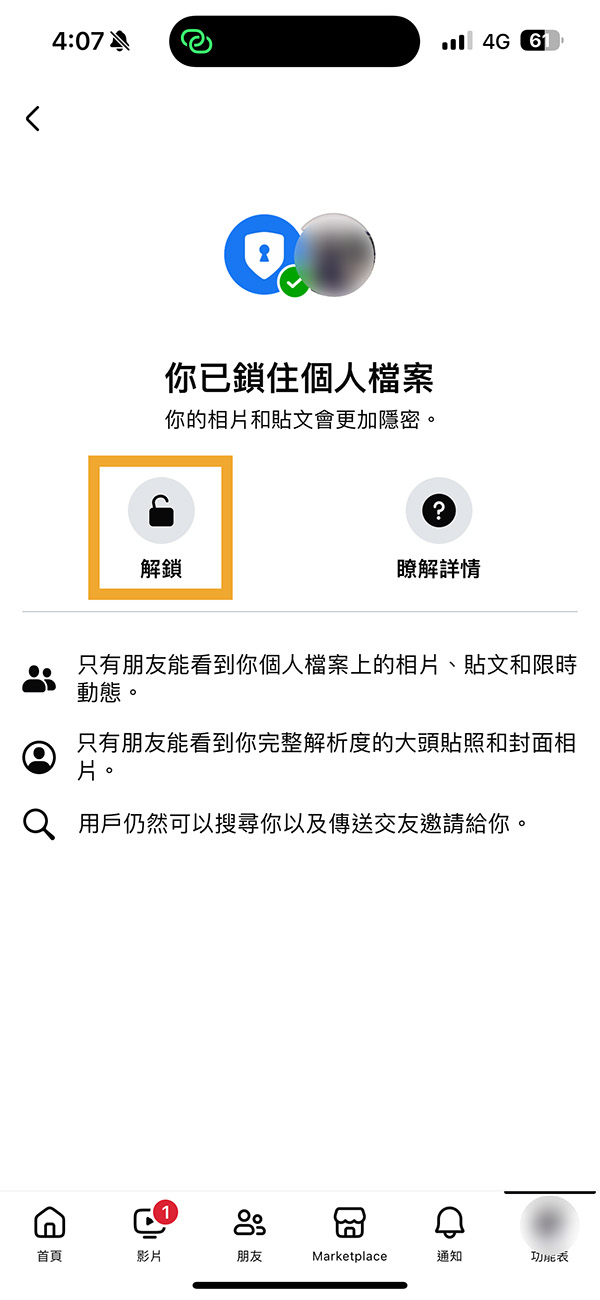
Task: Open the 功能表 menu tab
Action: 549,1233
